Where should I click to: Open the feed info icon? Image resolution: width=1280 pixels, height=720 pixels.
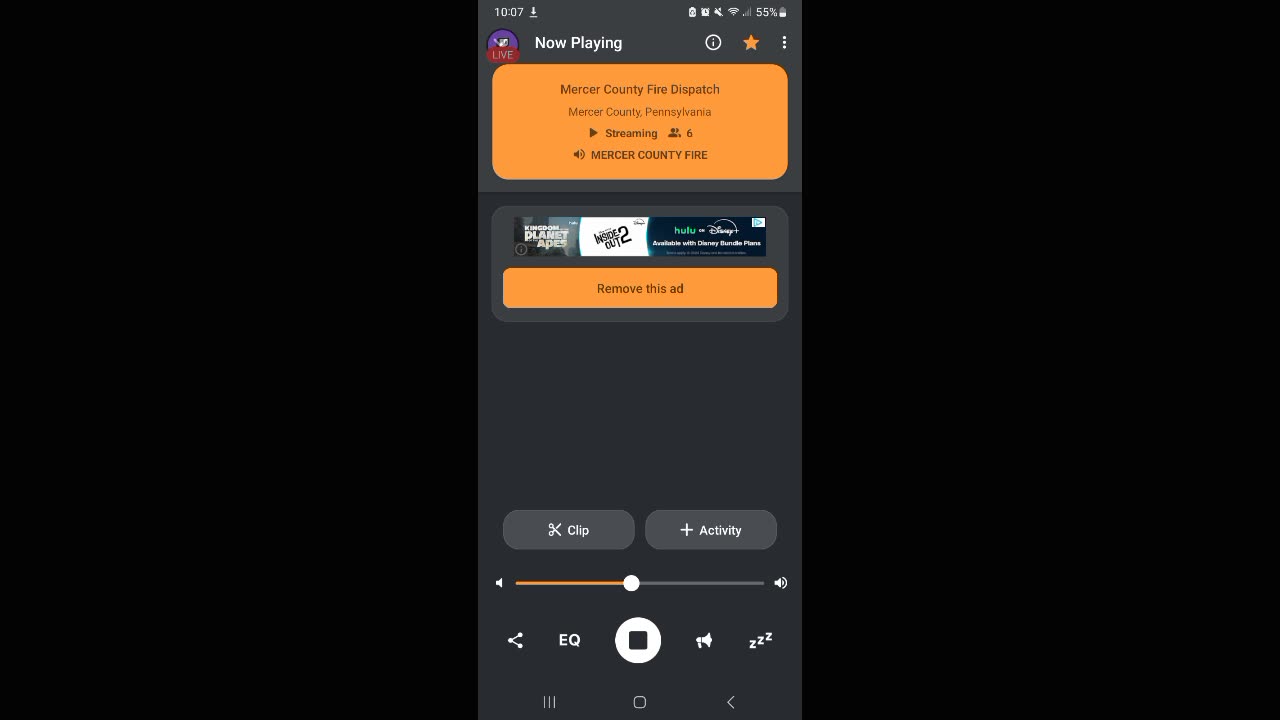[x=713, y=42]
